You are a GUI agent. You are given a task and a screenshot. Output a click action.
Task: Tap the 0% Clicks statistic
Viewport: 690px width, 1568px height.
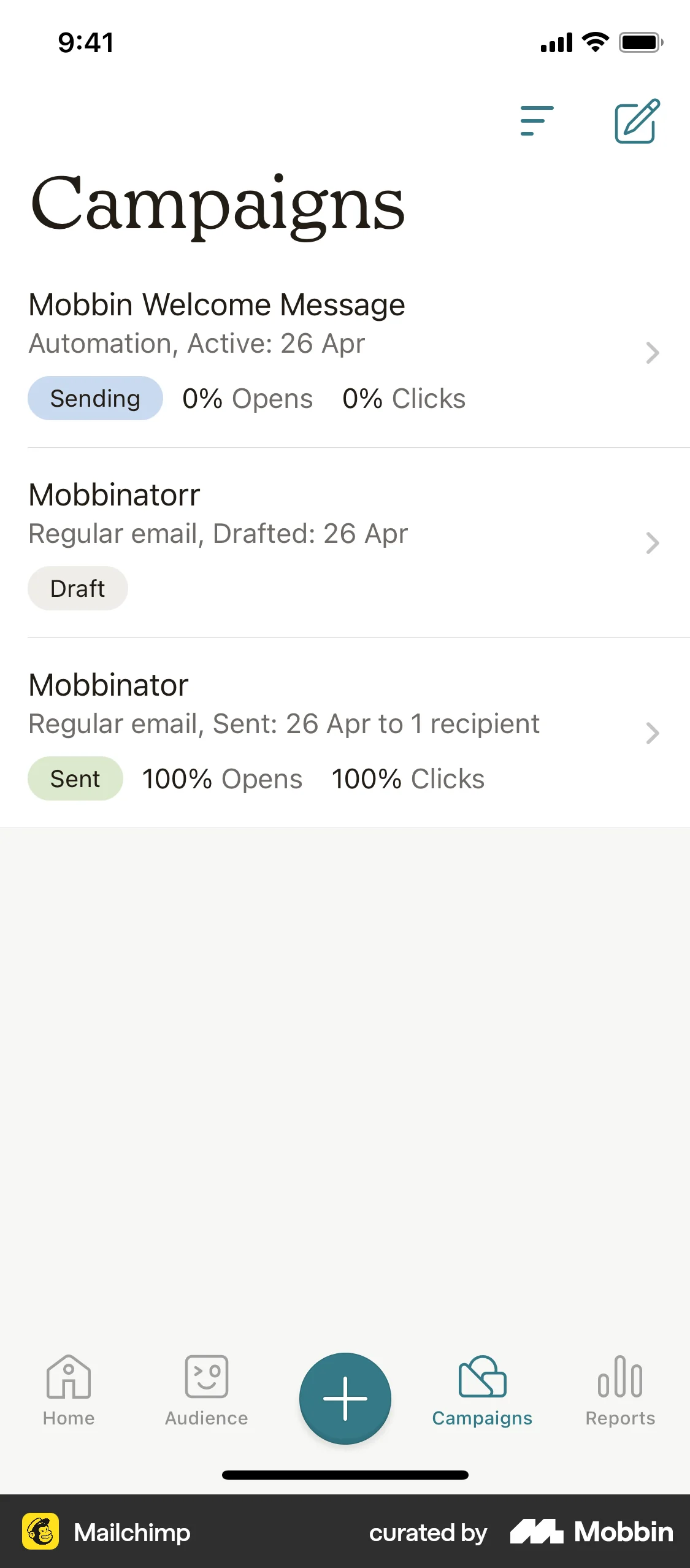pyautogui.click(x=404, y=398)
